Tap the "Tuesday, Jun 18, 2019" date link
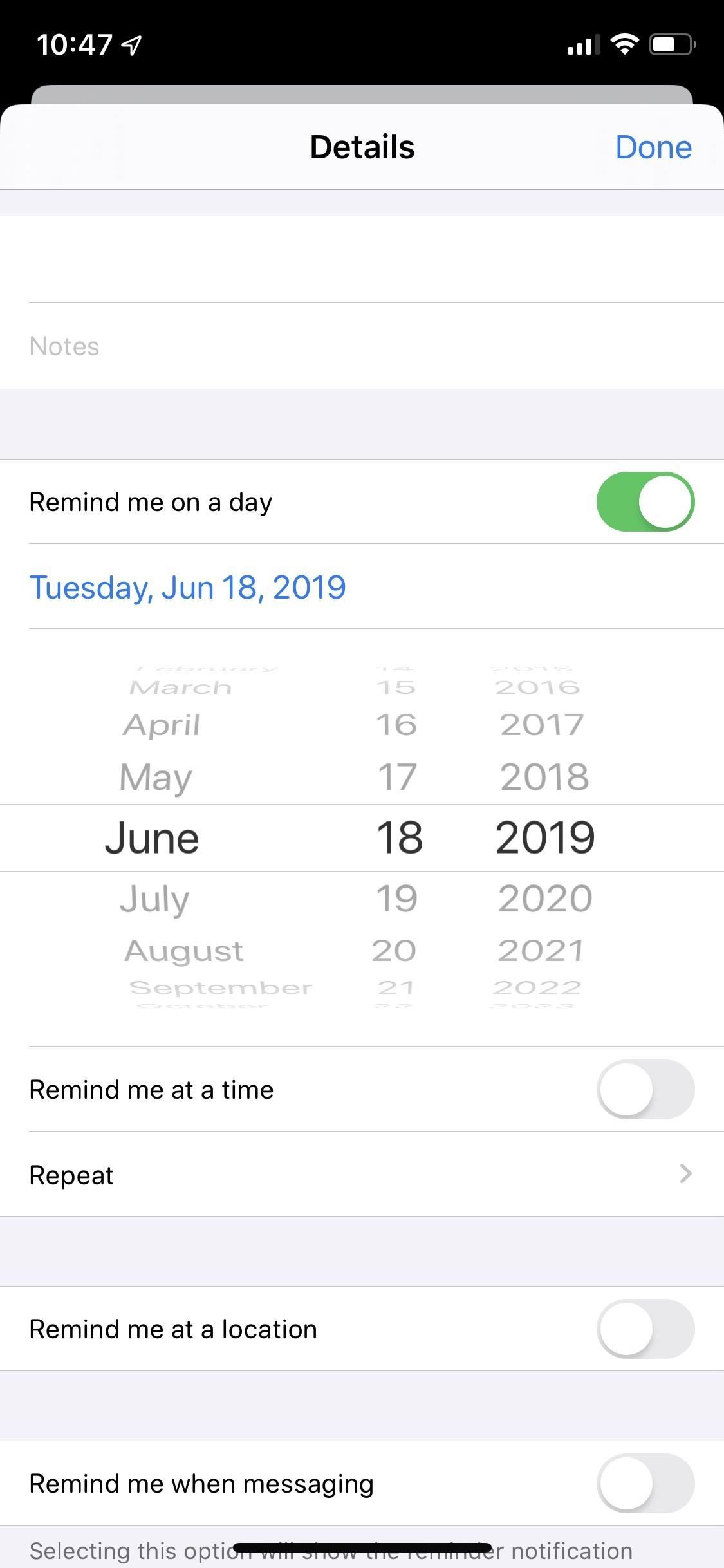Screen dimensions: 724x1568 187,587
